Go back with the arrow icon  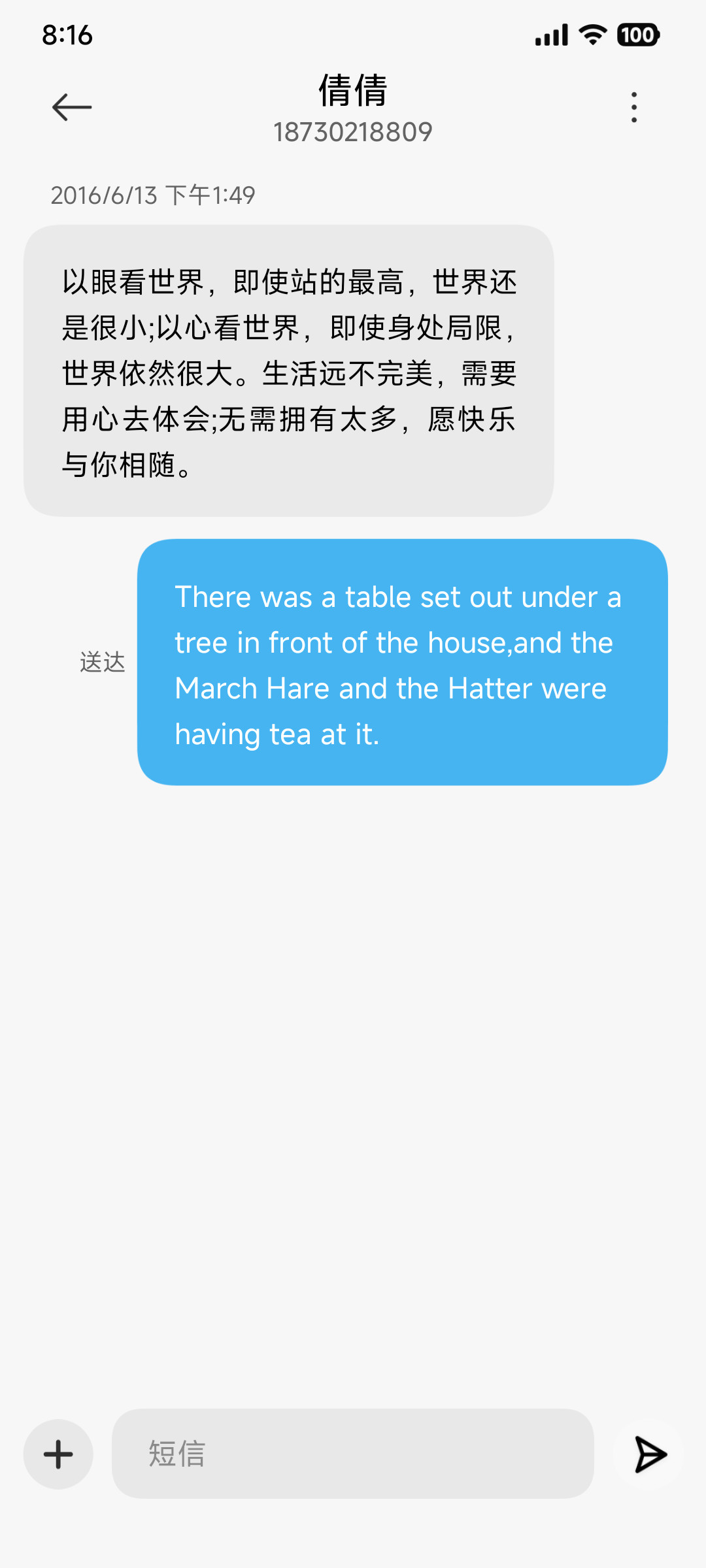tap(72, 107)
